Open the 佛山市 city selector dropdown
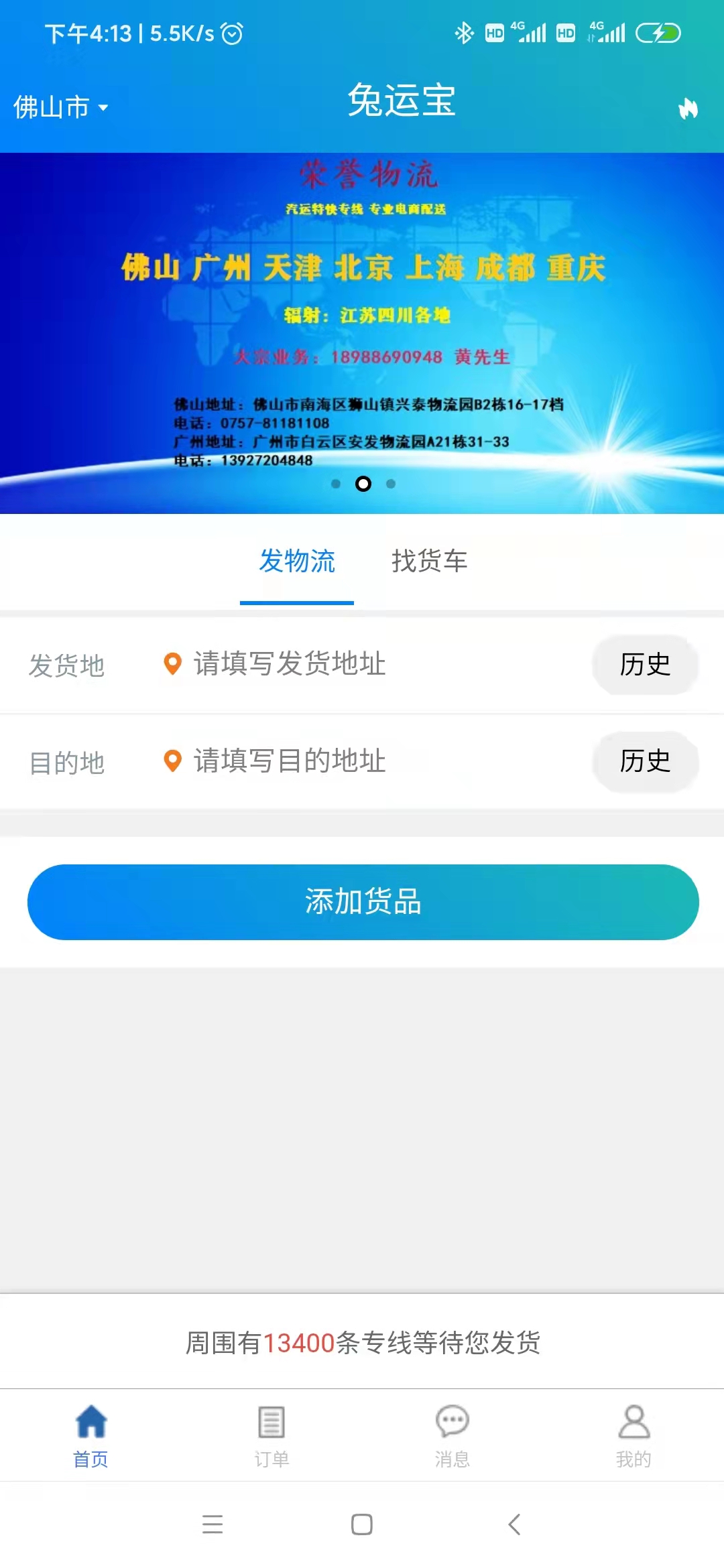Image resolution: width=724 pixels, height=1568 pixels. tap(60, 107)
